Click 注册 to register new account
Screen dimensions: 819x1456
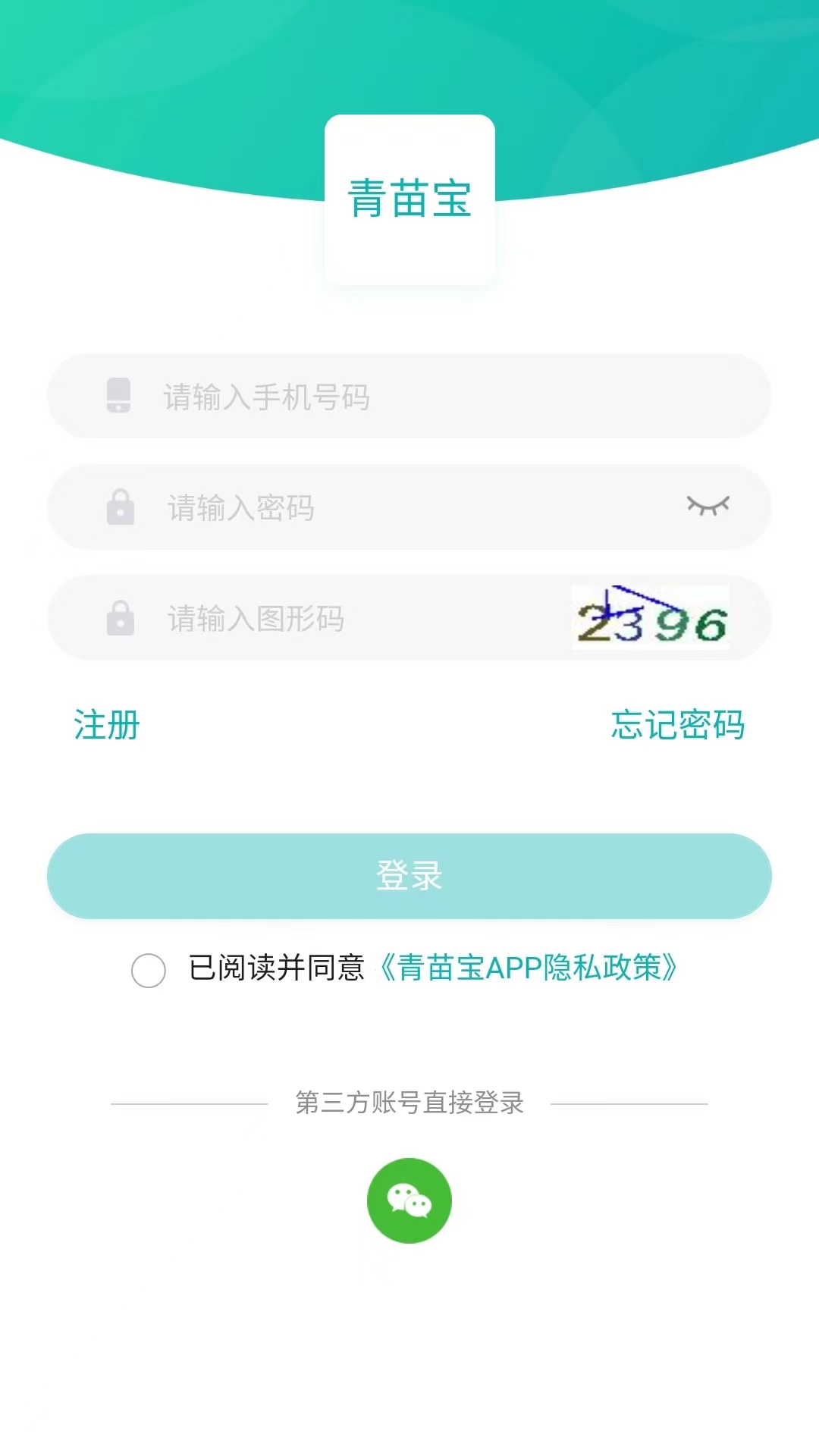click(106, 724)
